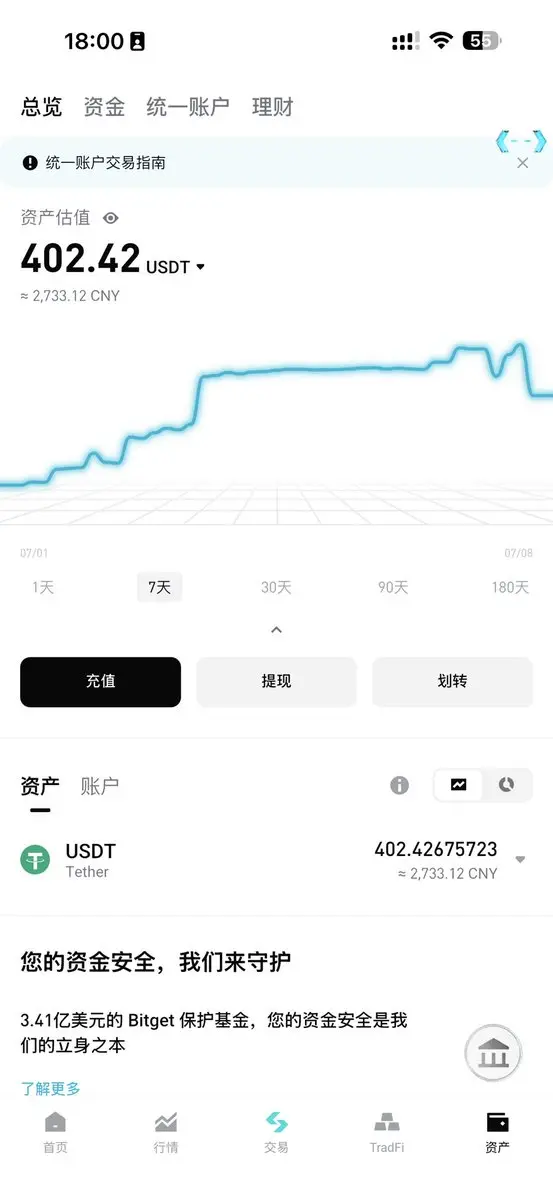Switch to the 资金 tab
Screen dimensions: 553x1200
coord(104,107)
